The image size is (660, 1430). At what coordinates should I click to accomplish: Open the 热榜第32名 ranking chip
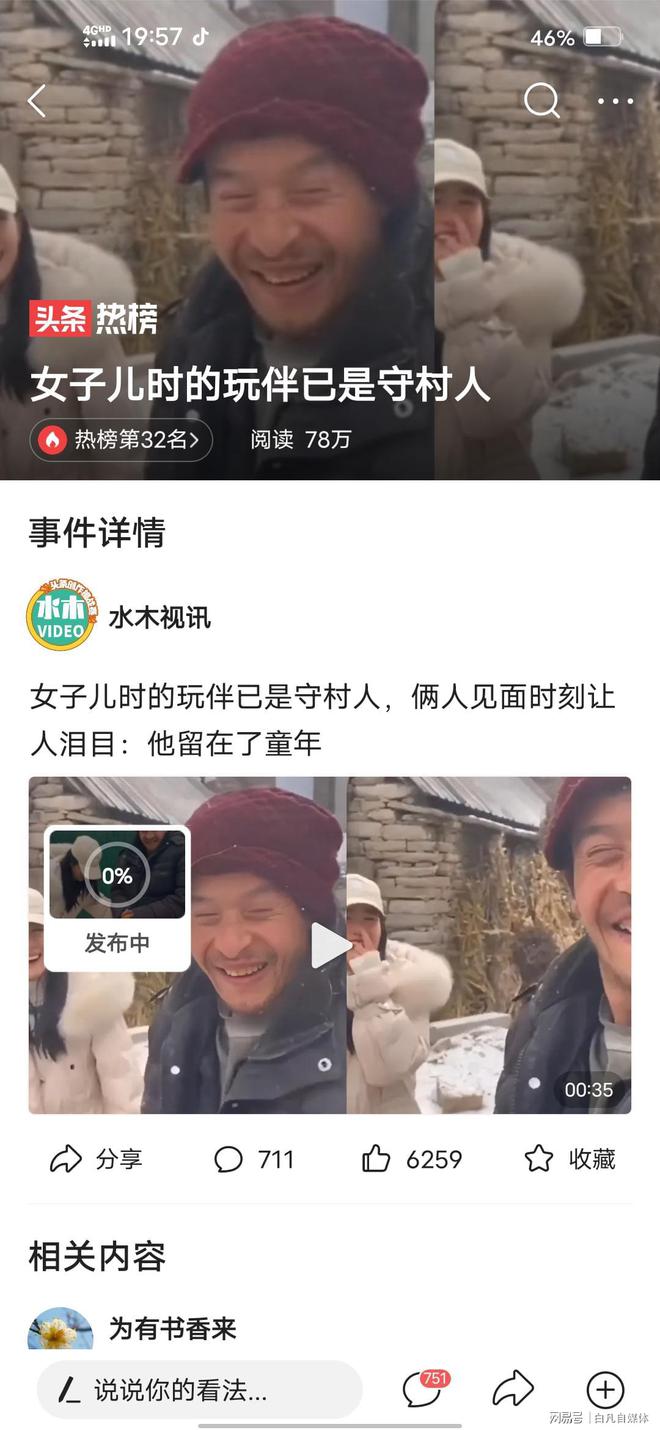121,439
